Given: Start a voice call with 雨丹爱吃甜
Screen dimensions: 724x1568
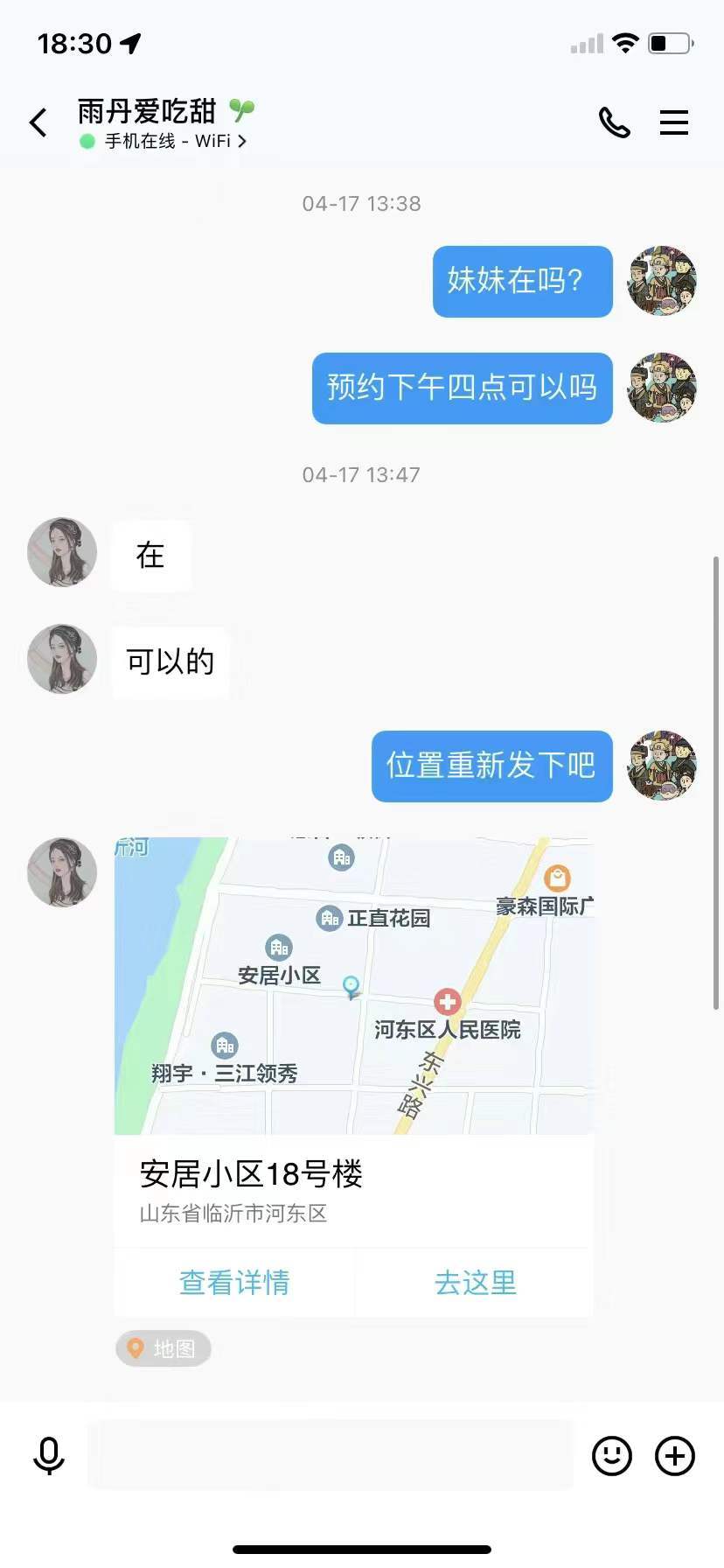Looking at the screenshot, I should [x=614, y=122].
